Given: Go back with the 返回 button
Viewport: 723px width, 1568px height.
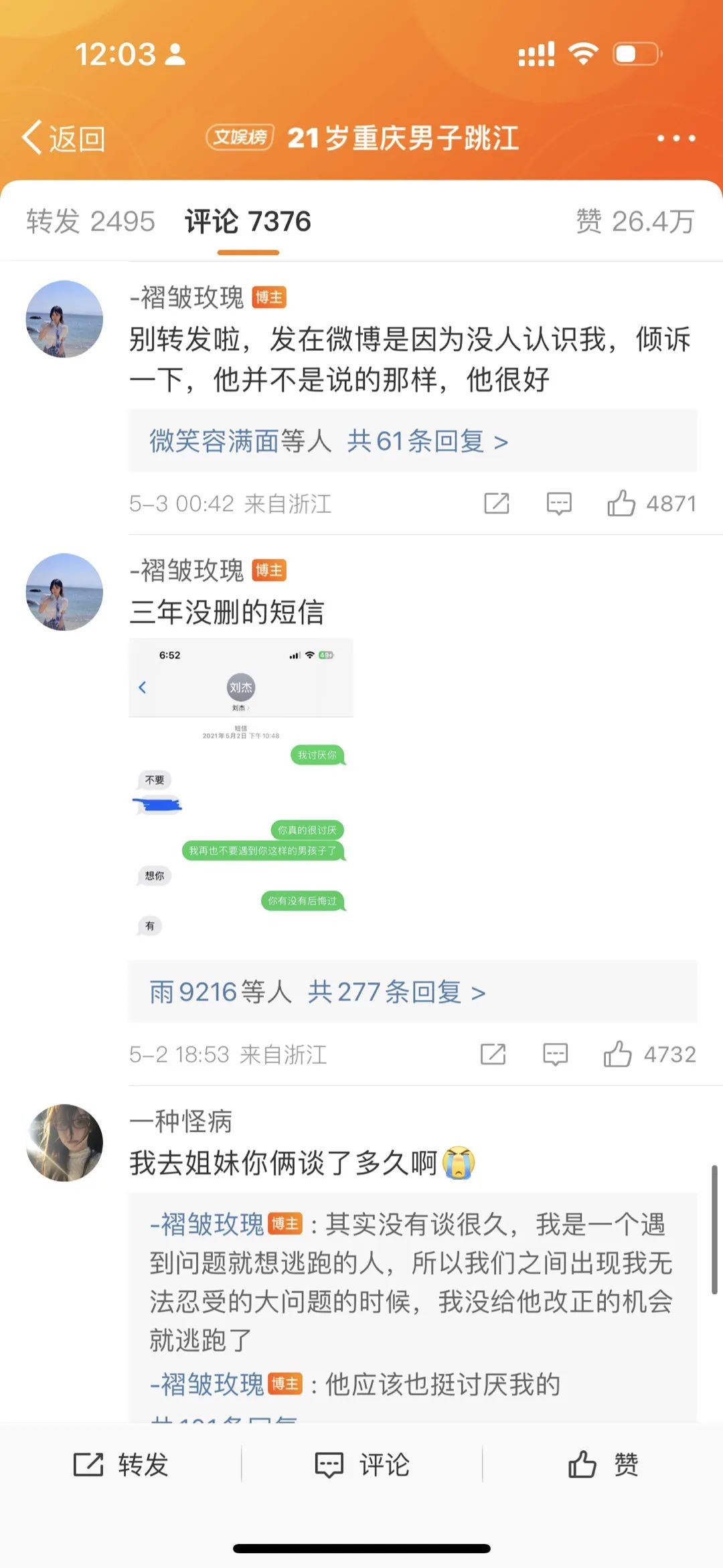Looking at the screenshot, I should [63, 139].
